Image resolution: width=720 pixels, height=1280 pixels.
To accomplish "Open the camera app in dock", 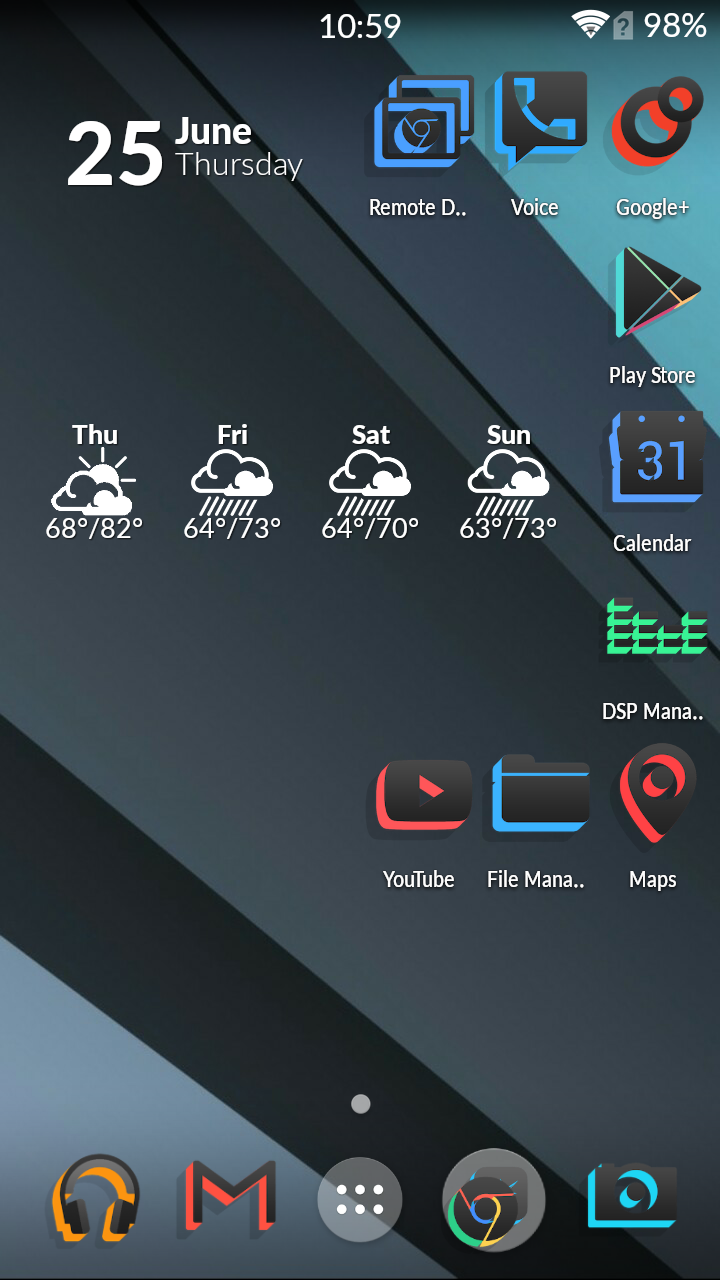I will (630, 1198).
